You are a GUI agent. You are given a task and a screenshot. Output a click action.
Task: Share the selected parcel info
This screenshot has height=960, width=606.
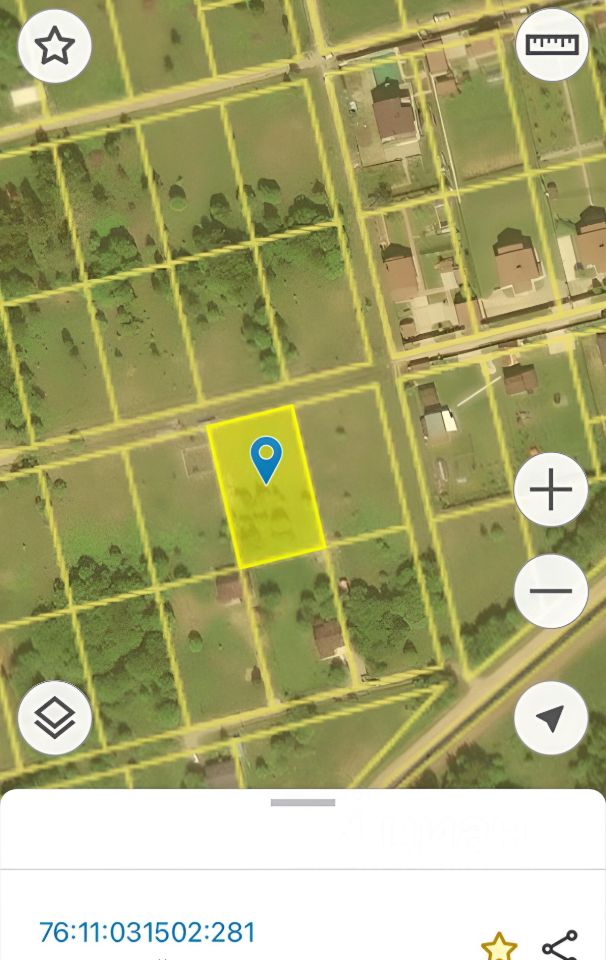[560, 946]
